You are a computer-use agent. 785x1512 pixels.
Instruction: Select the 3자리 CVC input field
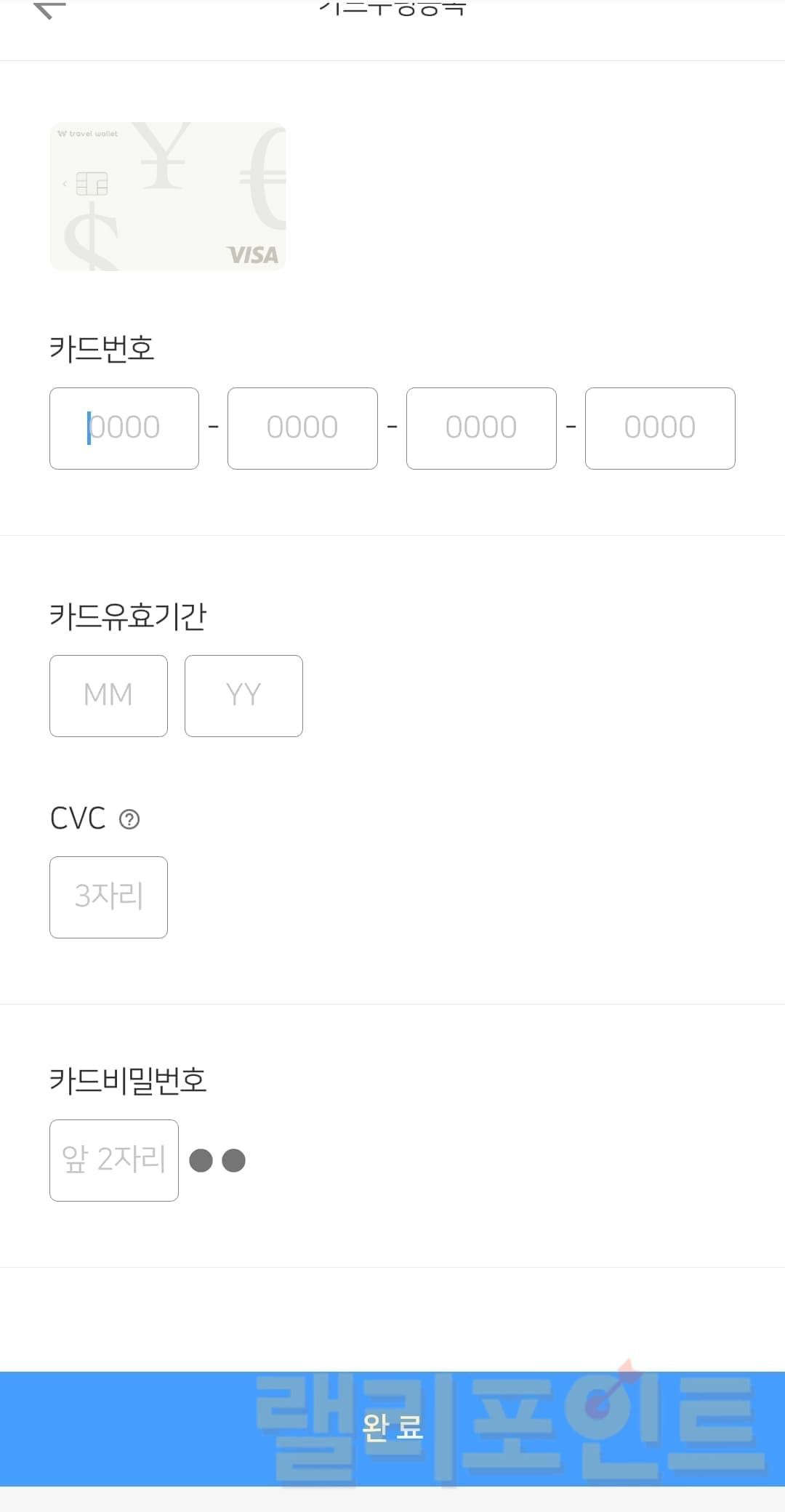pos(108,897)
